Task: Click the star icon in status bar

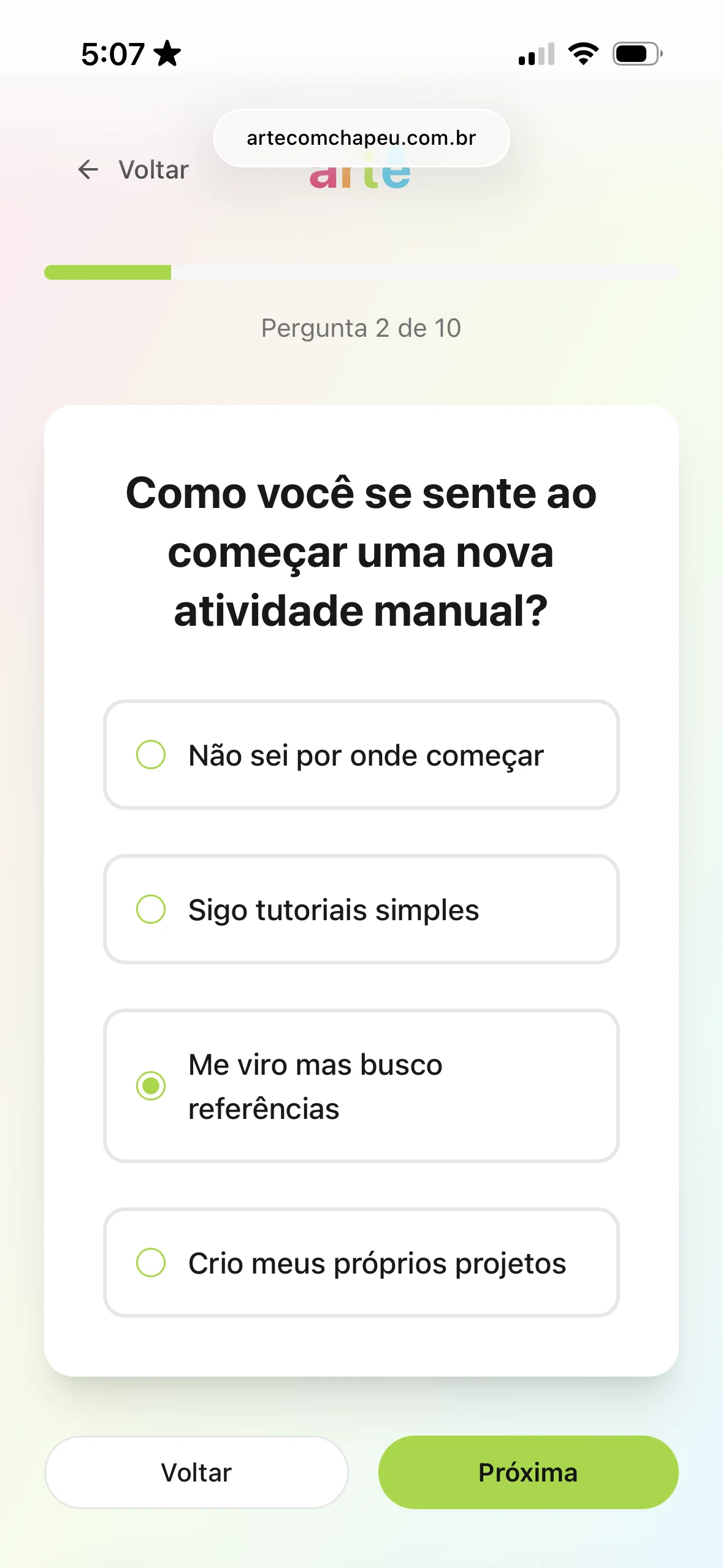Action: [x=167, y=53]
